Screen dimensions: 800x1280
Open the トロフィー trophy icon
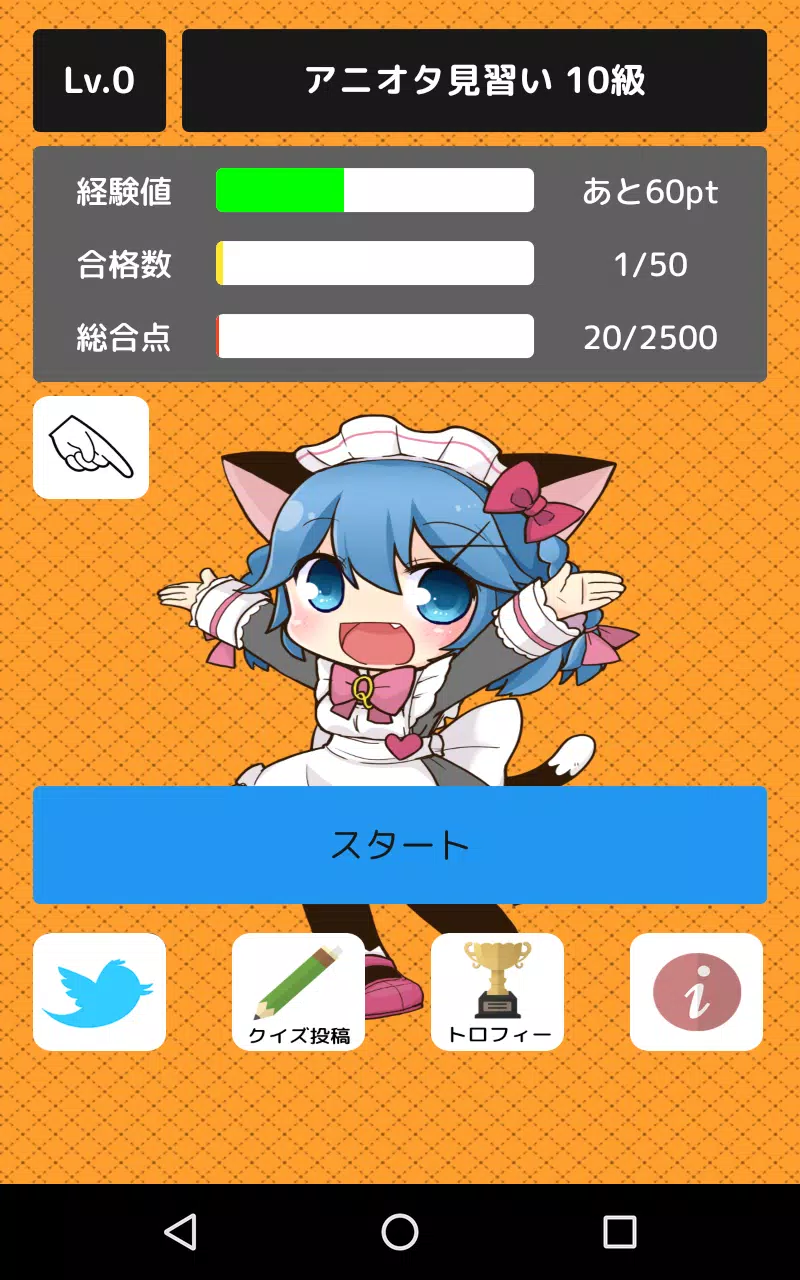coord(497,990)
